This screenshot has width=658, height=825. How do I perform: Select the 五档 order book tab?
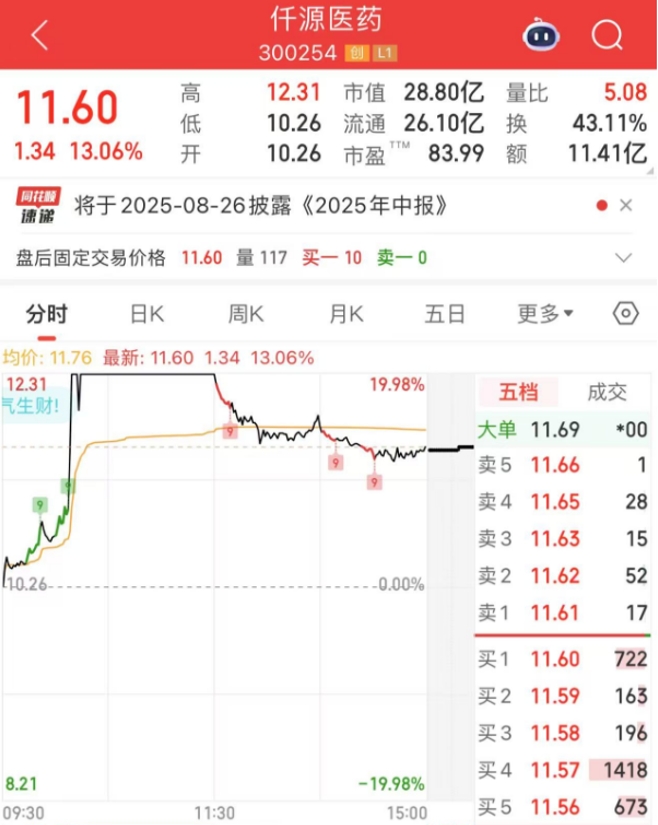point(517,392)
